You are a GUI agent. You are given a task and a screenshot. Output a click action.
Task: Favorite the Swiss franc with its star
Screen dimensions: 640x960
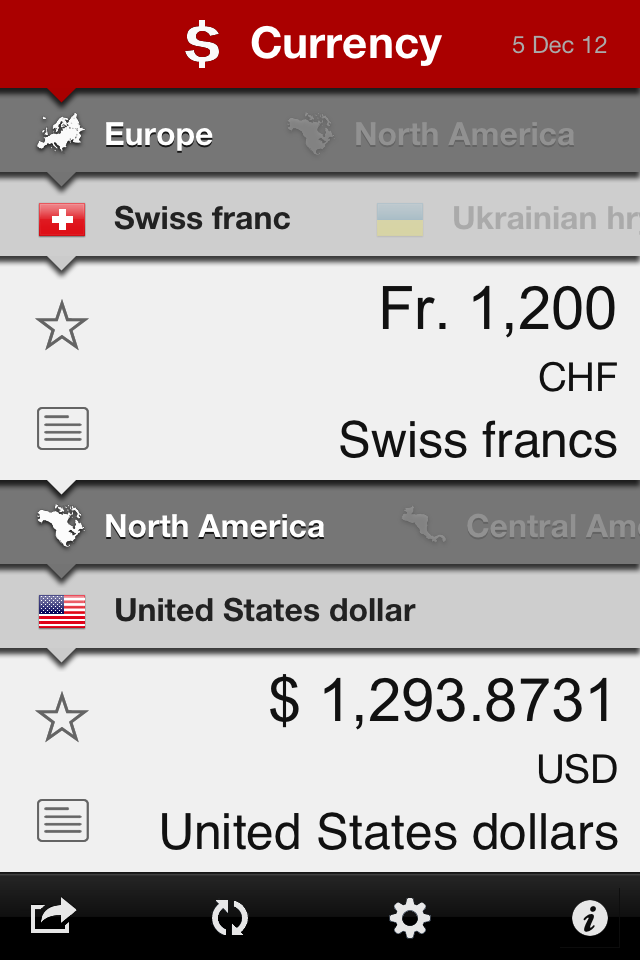pos(62,326)
